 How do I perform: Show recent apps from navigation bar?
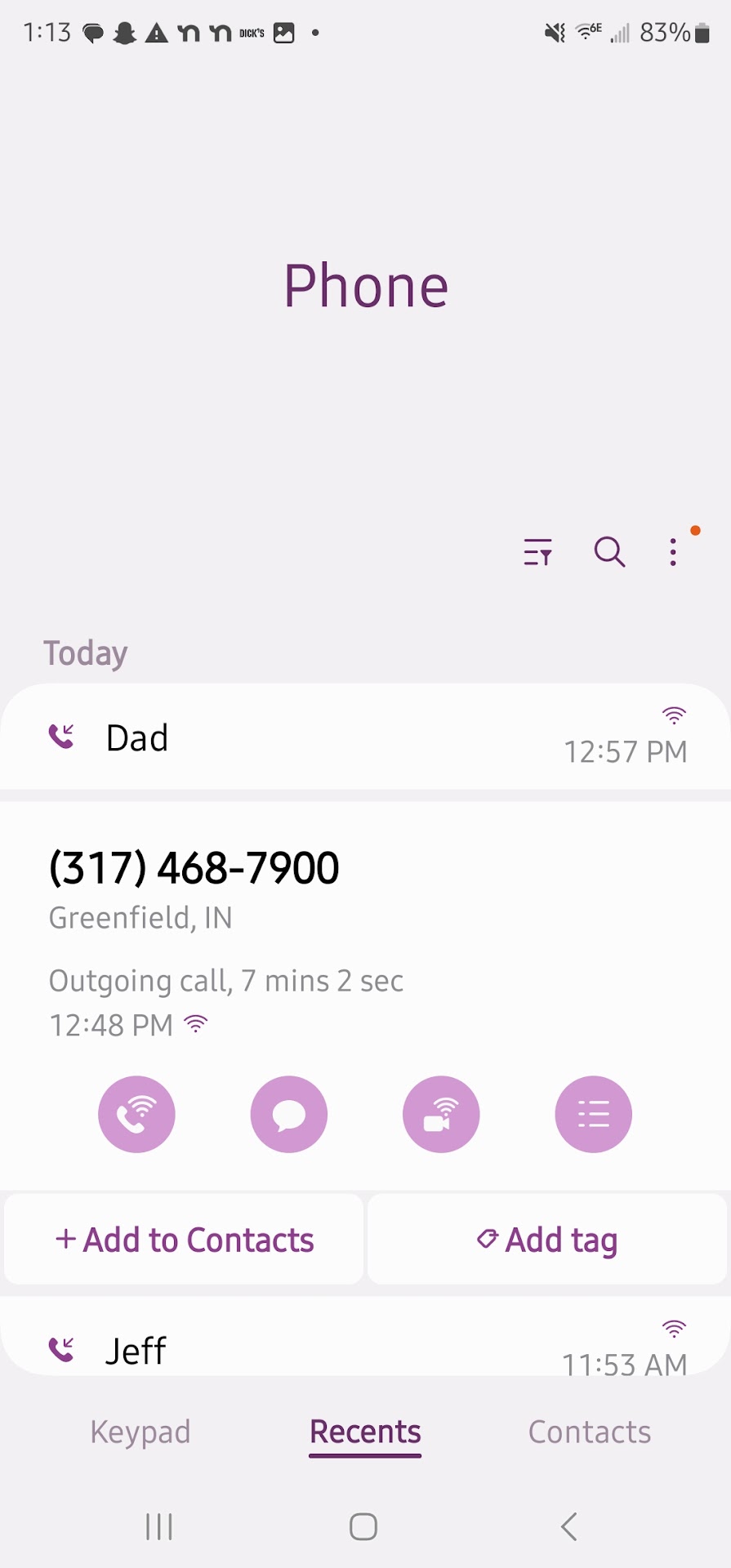pos(159,1526)
